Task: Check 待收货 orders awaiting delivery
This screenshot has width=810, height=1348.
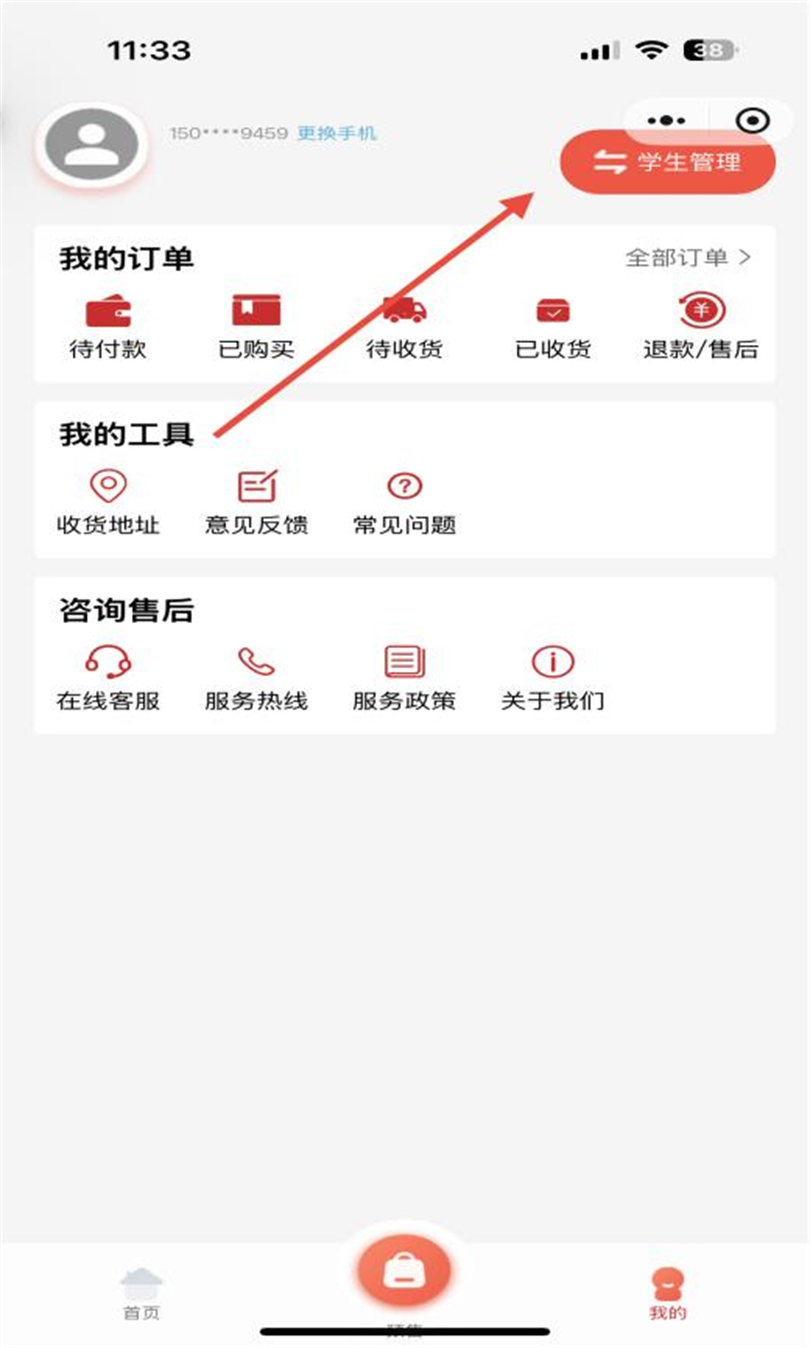Action: click(x=404, y=326)
